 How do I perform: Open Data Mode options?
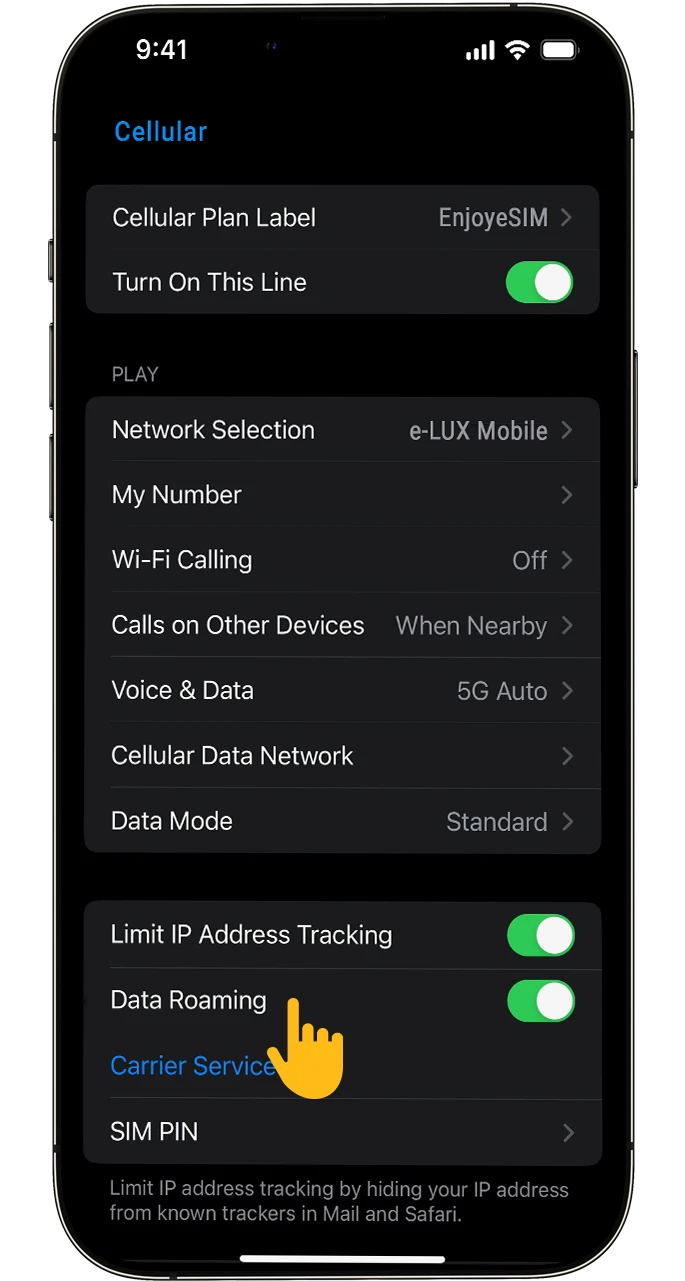[x=342, y=821]
